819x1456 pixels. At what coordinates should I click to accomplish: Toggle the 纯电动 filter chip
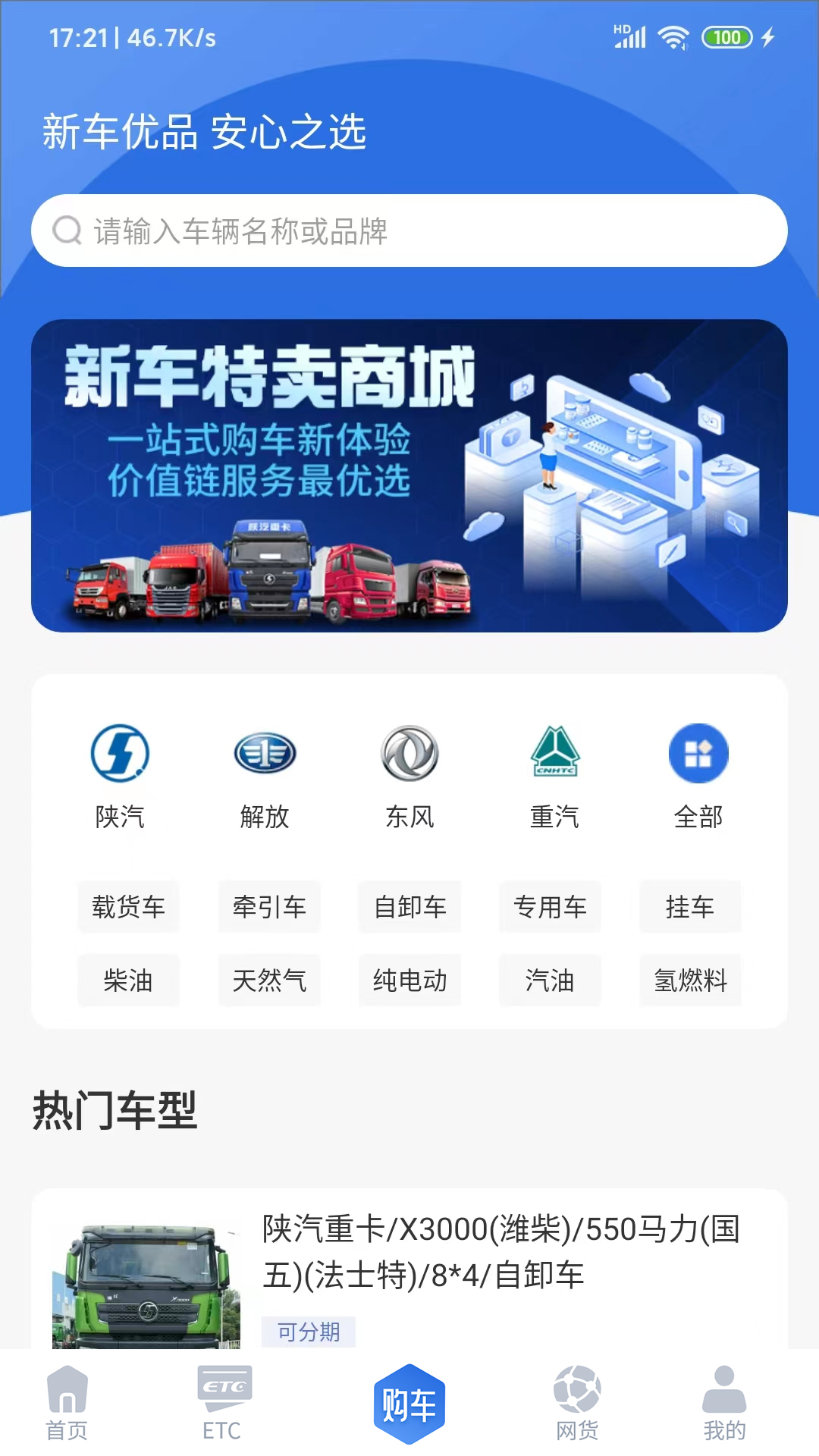(409, 981)
